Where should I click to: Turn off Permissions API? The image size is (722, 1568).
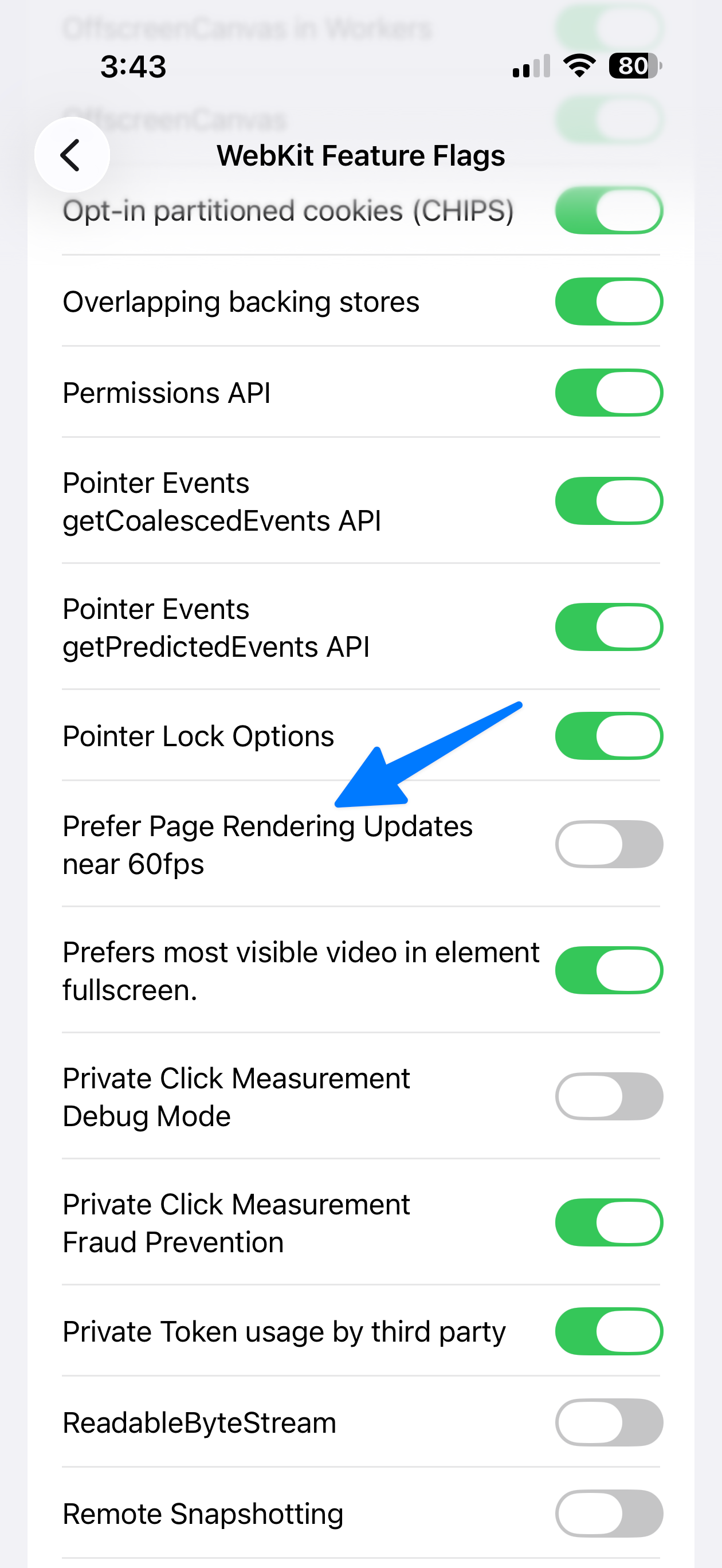(x=608, y=393)
